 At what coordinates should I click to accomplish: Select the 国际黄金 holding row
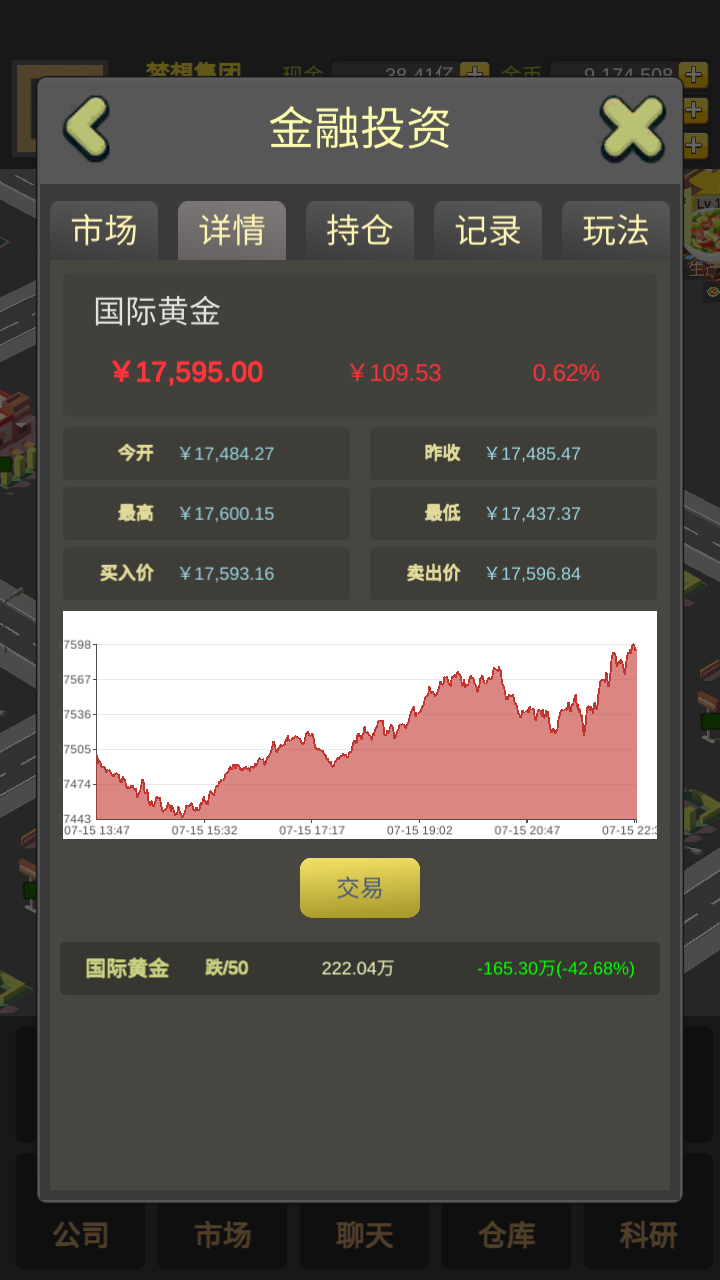click(x=359, y=968)
